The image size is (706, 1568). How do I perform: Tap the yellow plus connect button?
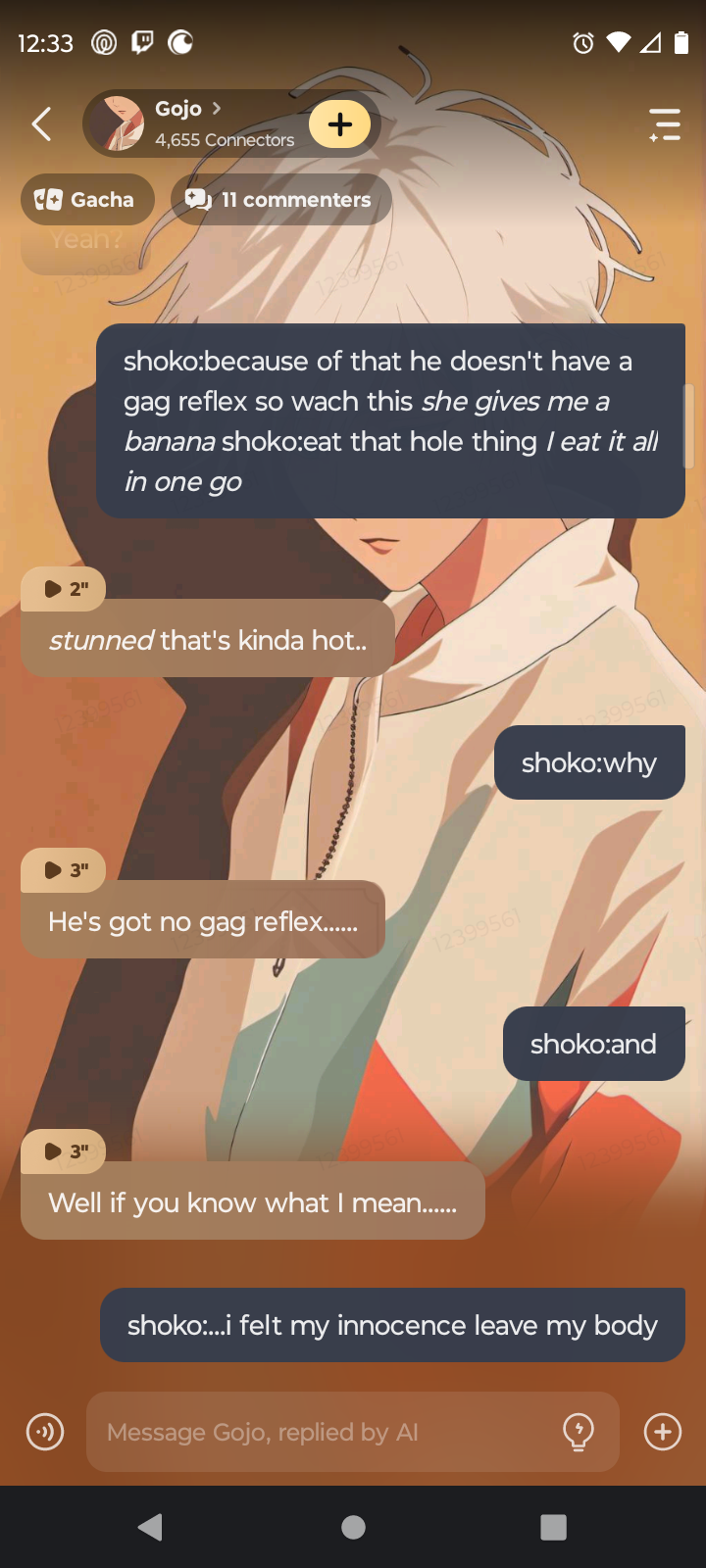(339, 124)
